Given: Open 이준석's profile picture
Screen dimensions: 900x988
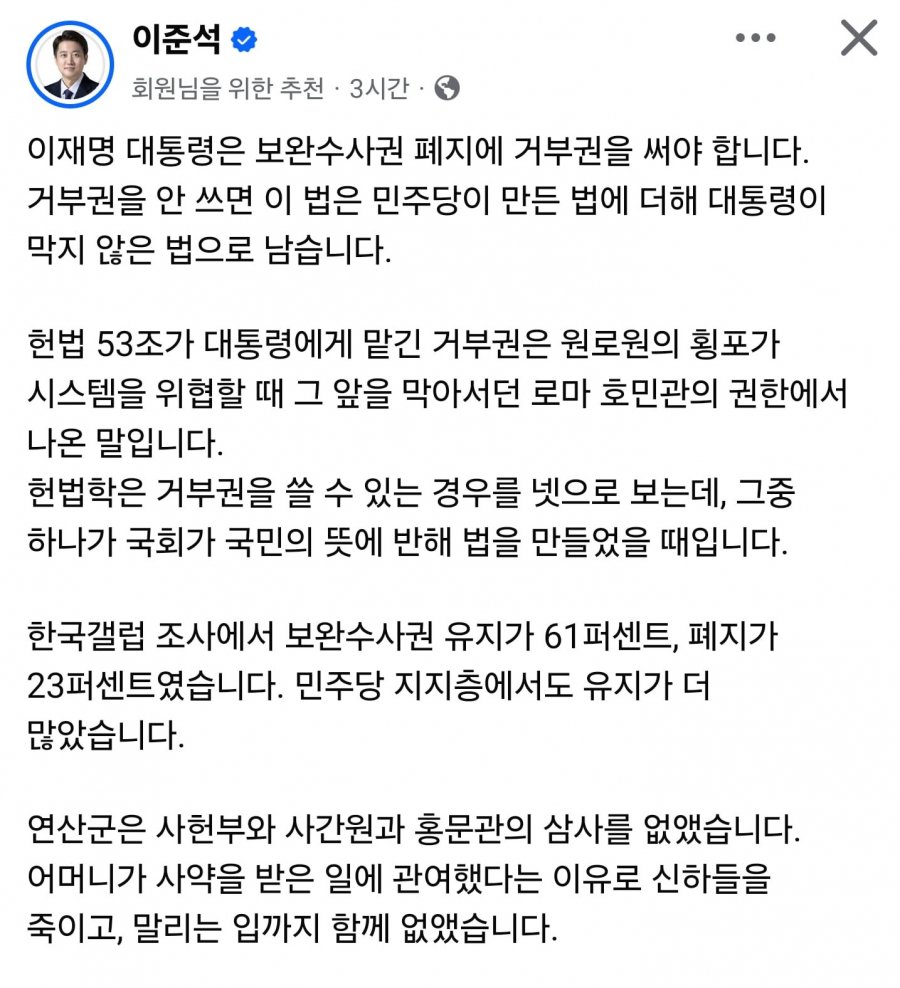Looking at the screenshot, I should coord(70,64).
